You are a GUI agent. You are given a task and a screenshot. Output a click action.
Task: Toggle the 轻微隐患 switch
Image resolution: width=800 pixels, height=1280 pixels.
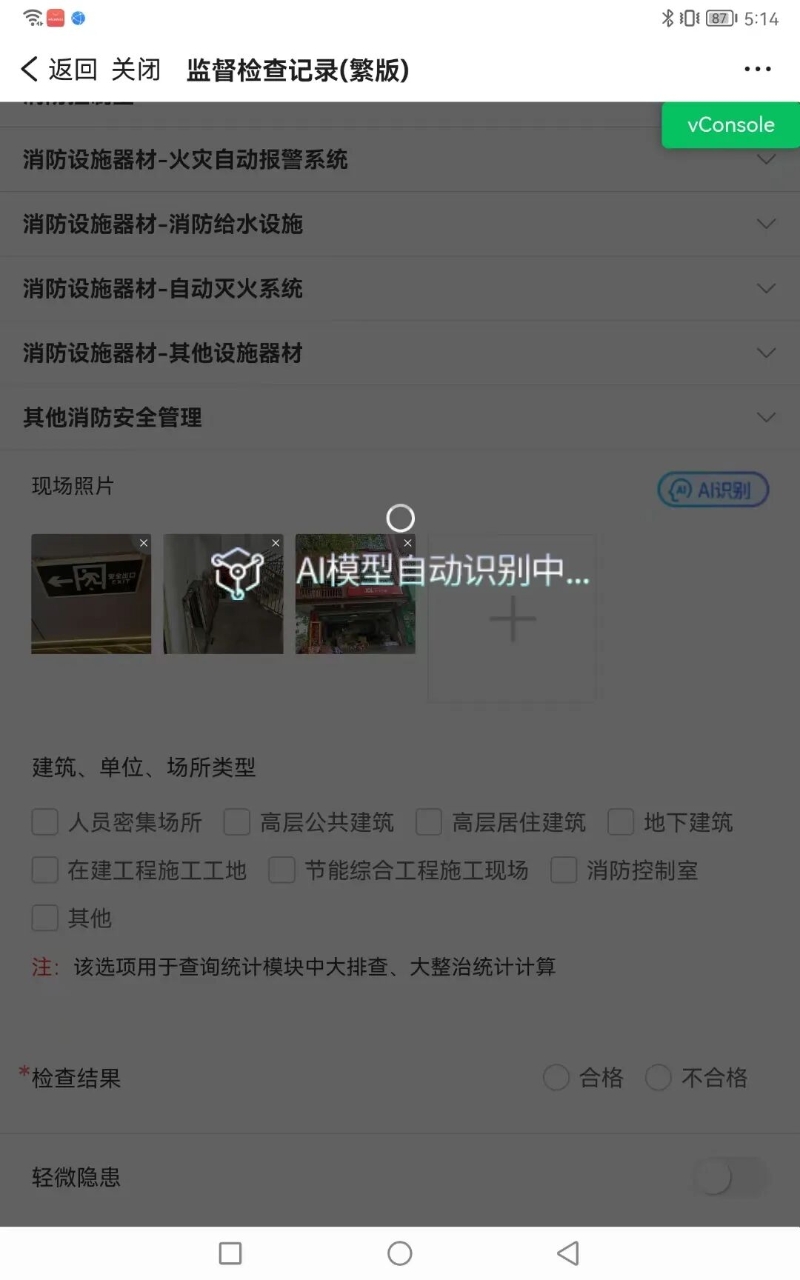pyautogui.click(x=730, y=1177)
